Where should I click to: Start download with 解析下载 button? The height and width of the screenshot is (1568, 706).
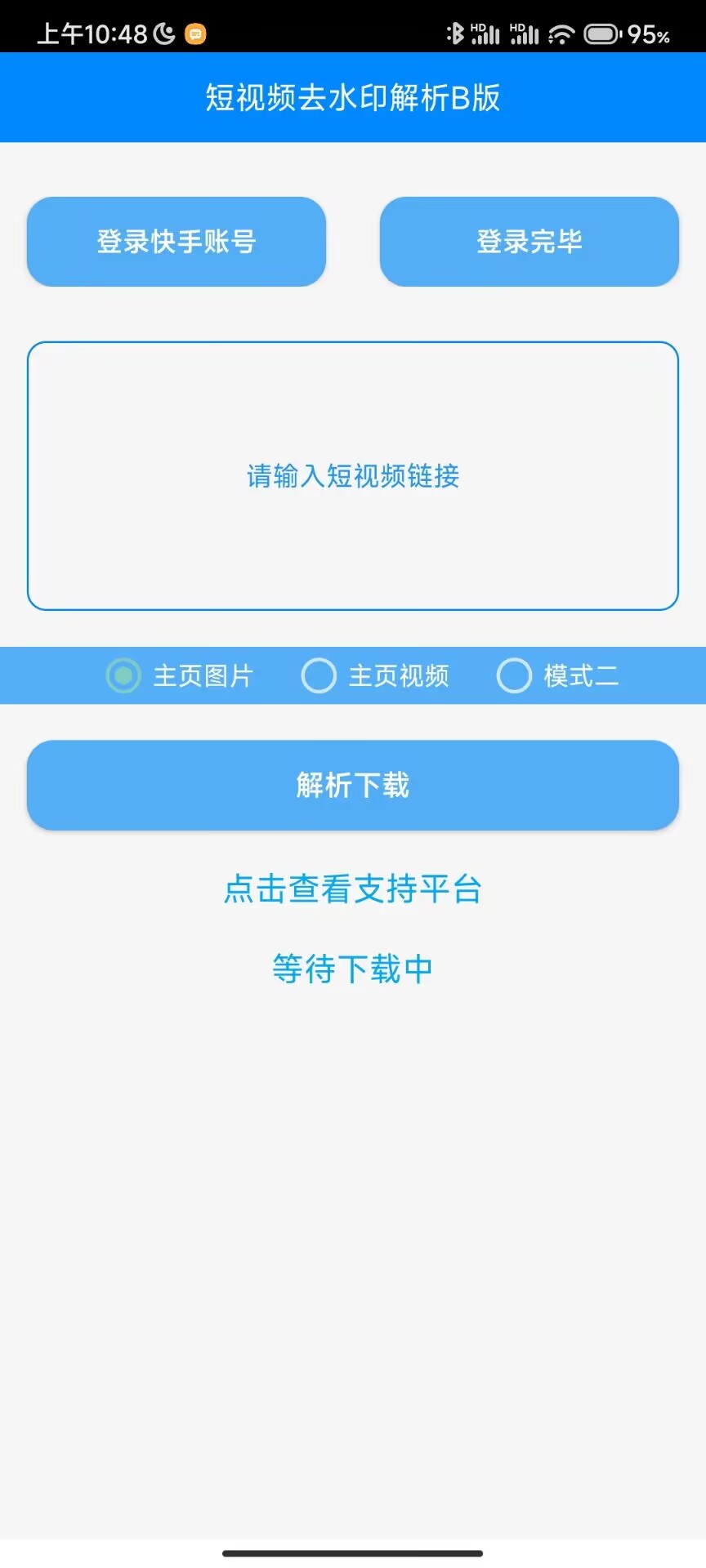(x=353, y=785)
